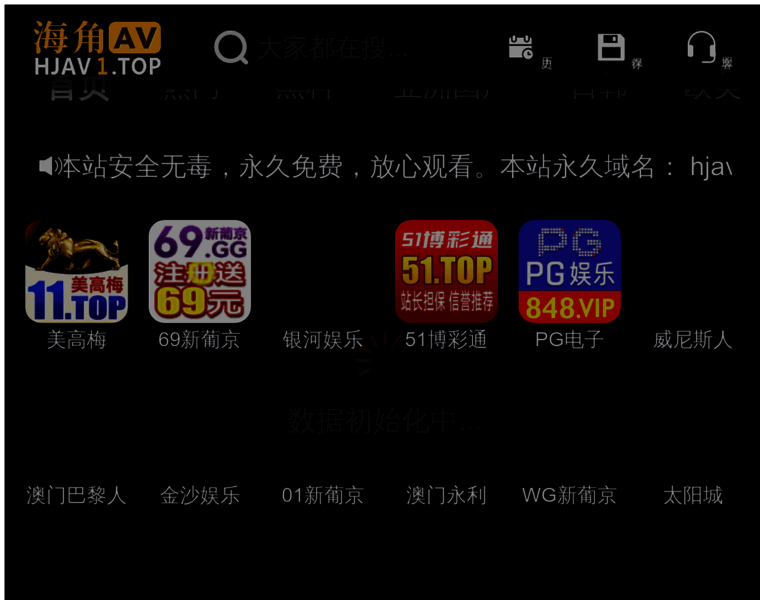760x600 pixels.
Task: Open the 美高梅 tile
Action: click(76, 272)
